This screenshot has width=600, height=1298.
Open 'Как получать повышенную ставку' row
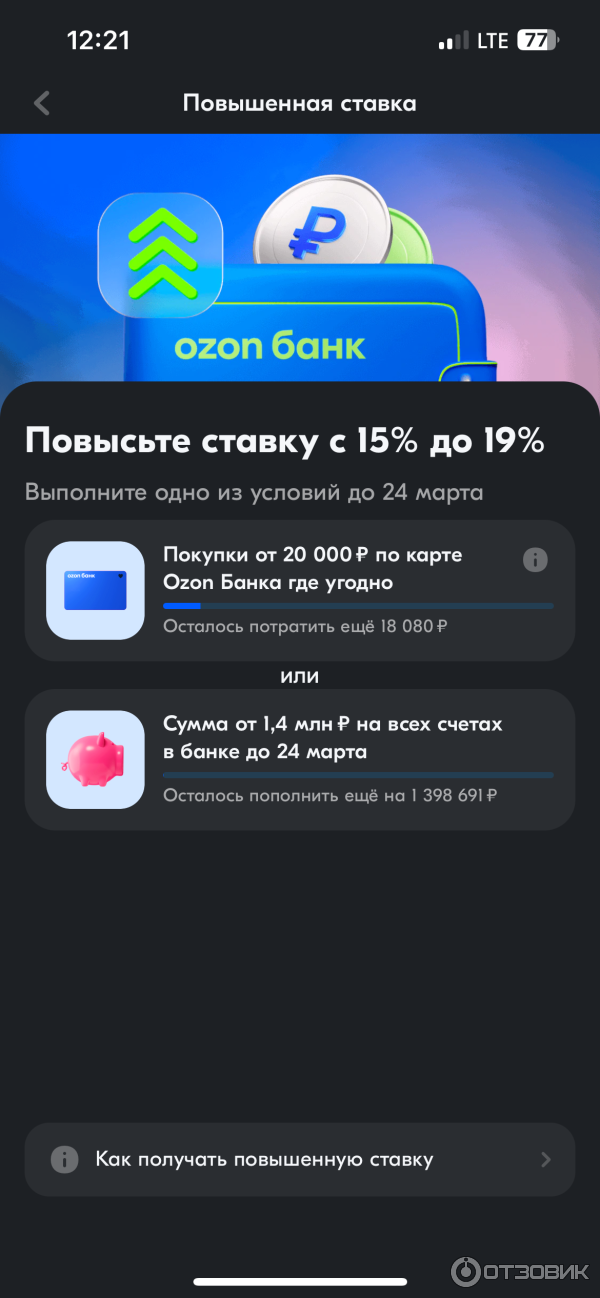coord(299,1159)
